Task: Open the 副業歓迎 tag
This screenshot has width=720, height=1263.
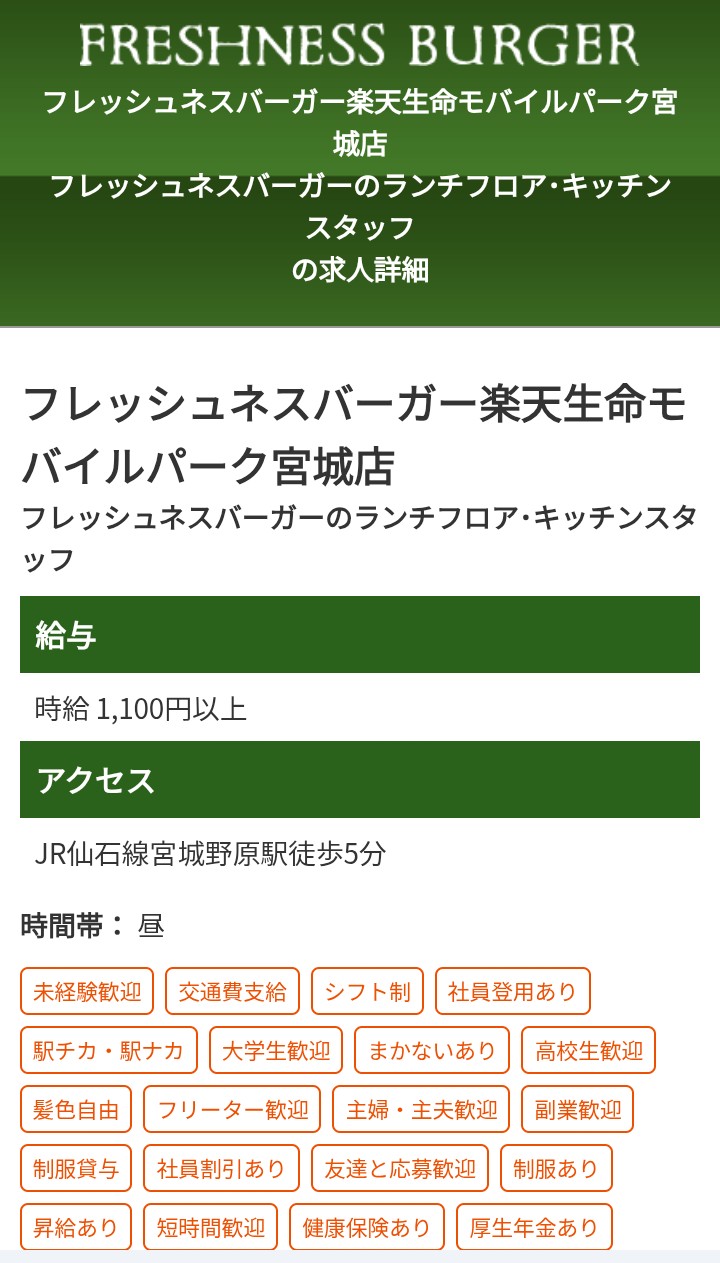Action: point(577,1109)
